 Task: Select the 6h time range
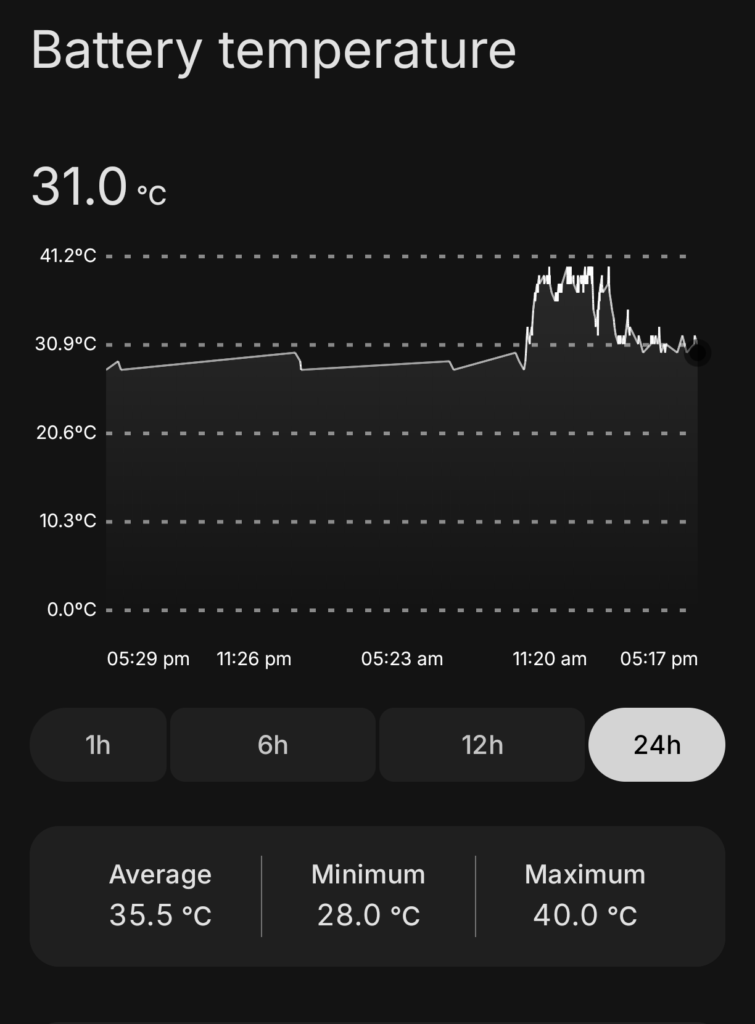point(272,745)
